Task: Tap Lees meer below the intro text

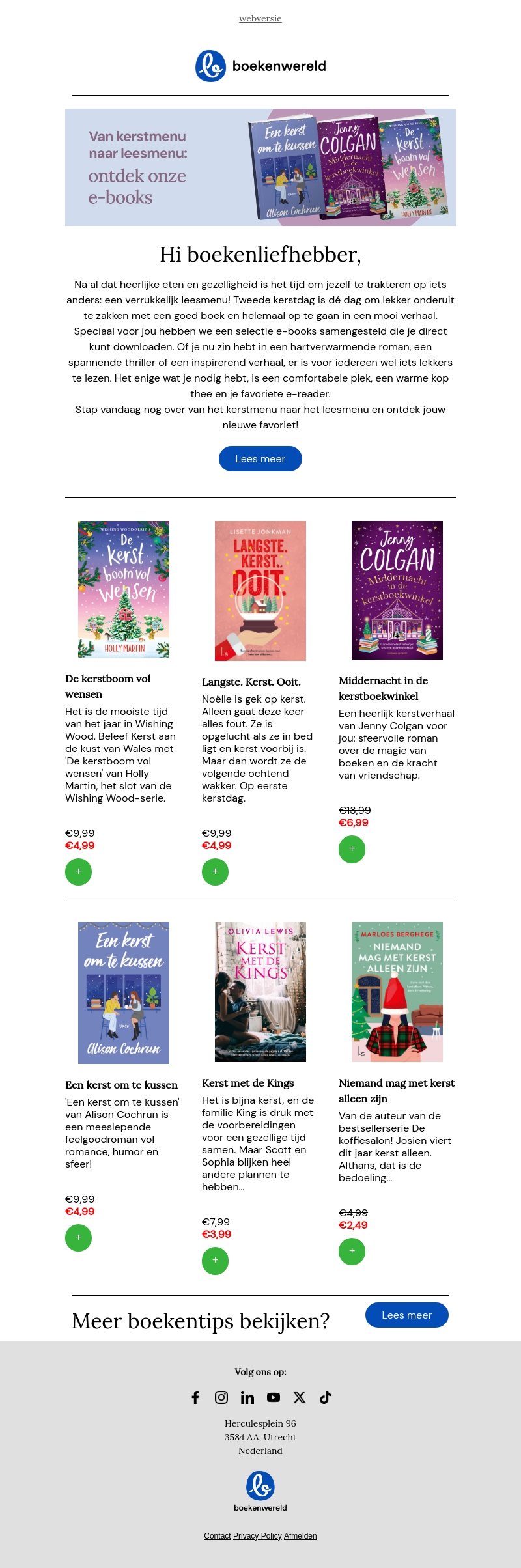Action: 260,458
